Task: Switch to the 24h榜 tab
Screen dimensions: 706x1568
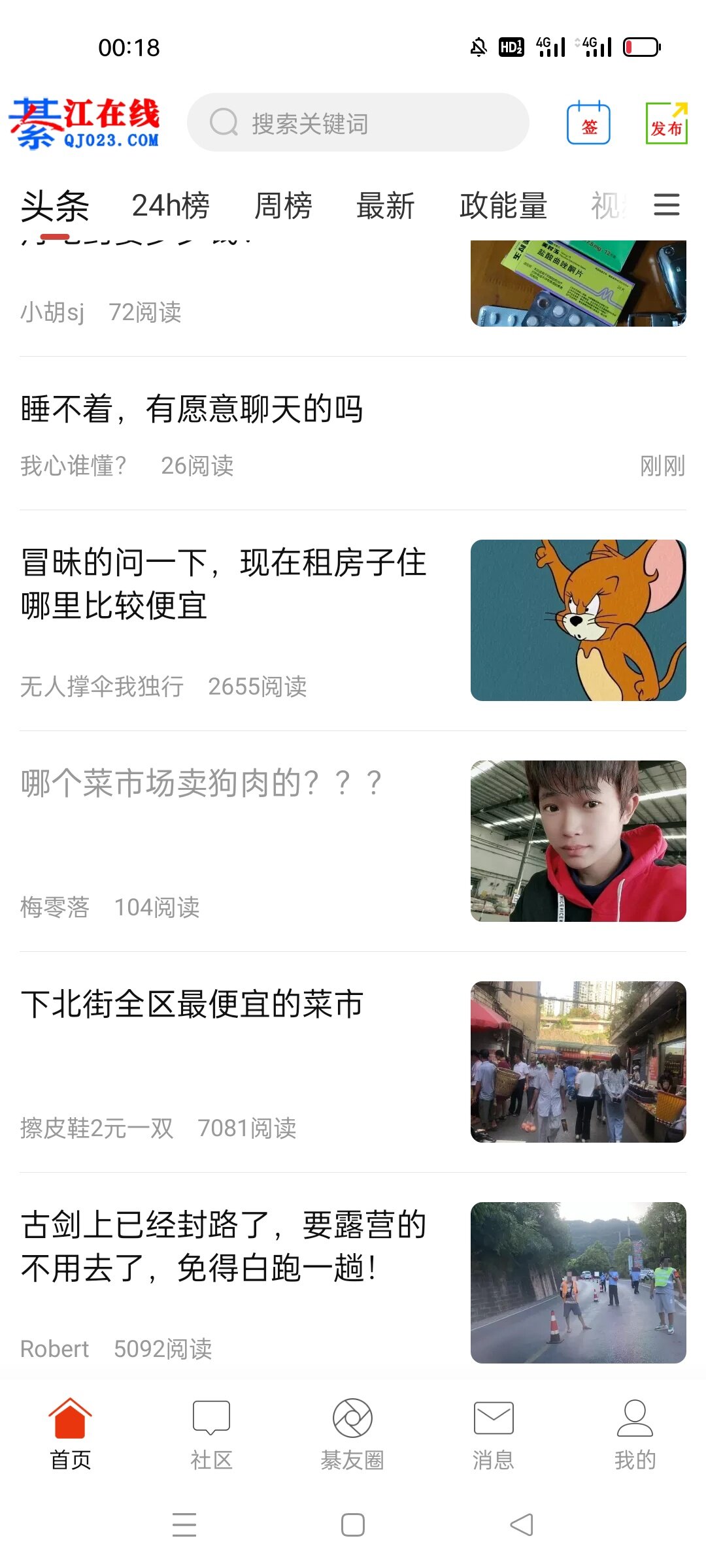Action: [171, 206]
